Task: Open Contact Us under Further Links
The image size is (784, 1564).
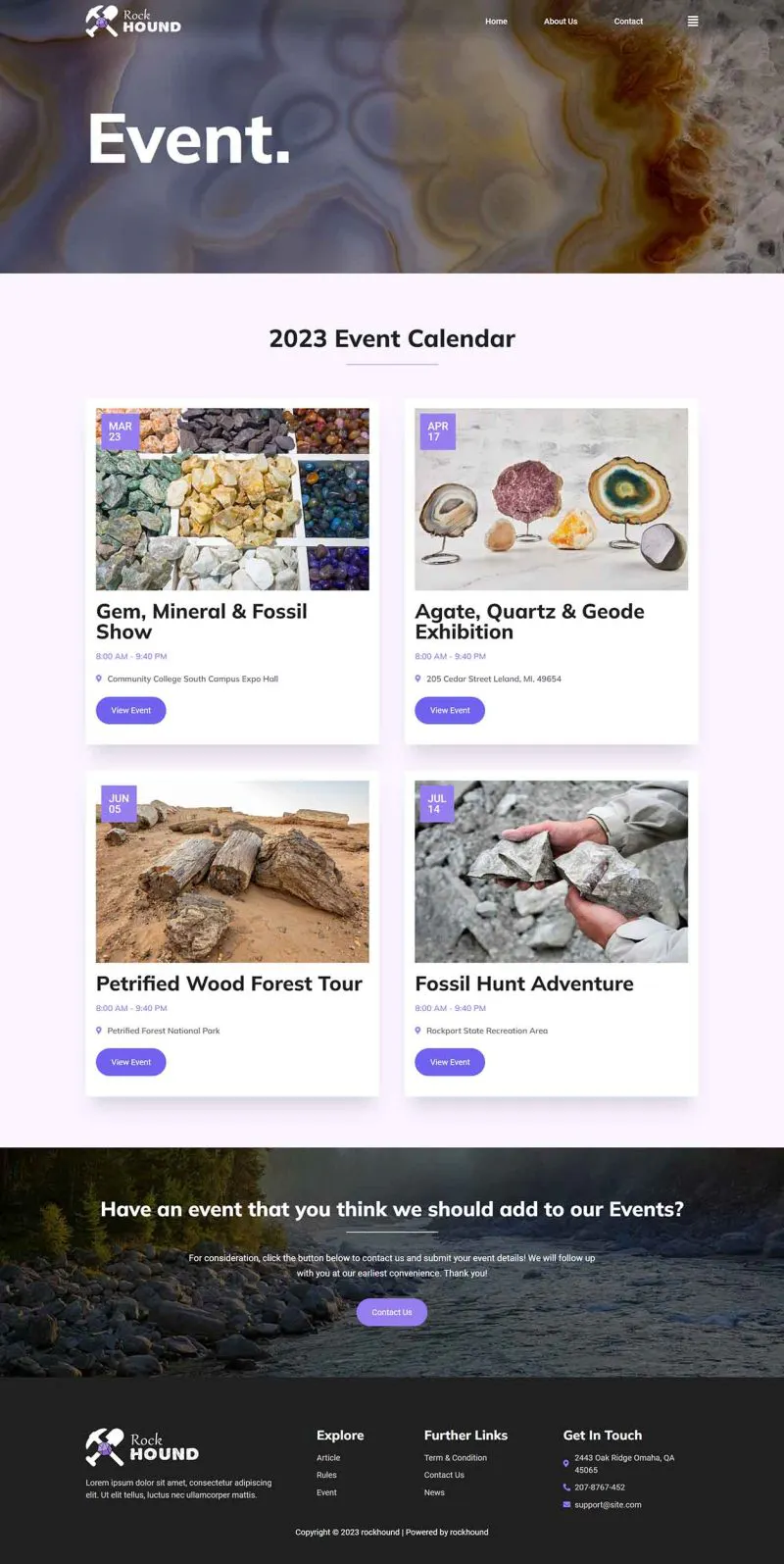Action: point(444,1475)
